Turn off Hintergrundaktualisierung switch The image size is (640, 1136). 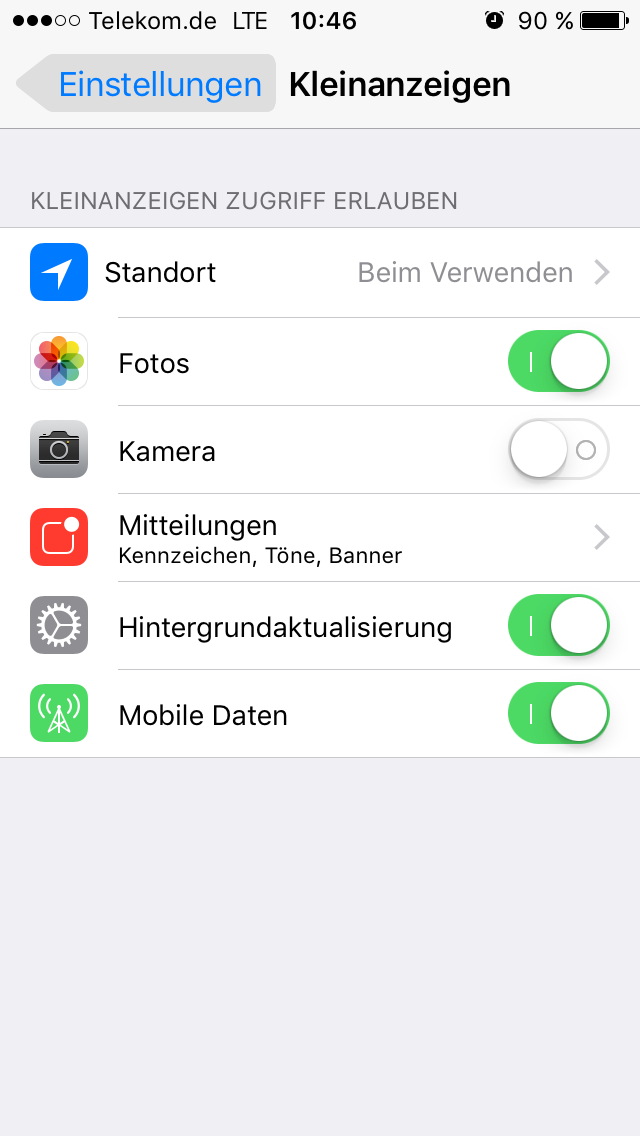point(558,626)
